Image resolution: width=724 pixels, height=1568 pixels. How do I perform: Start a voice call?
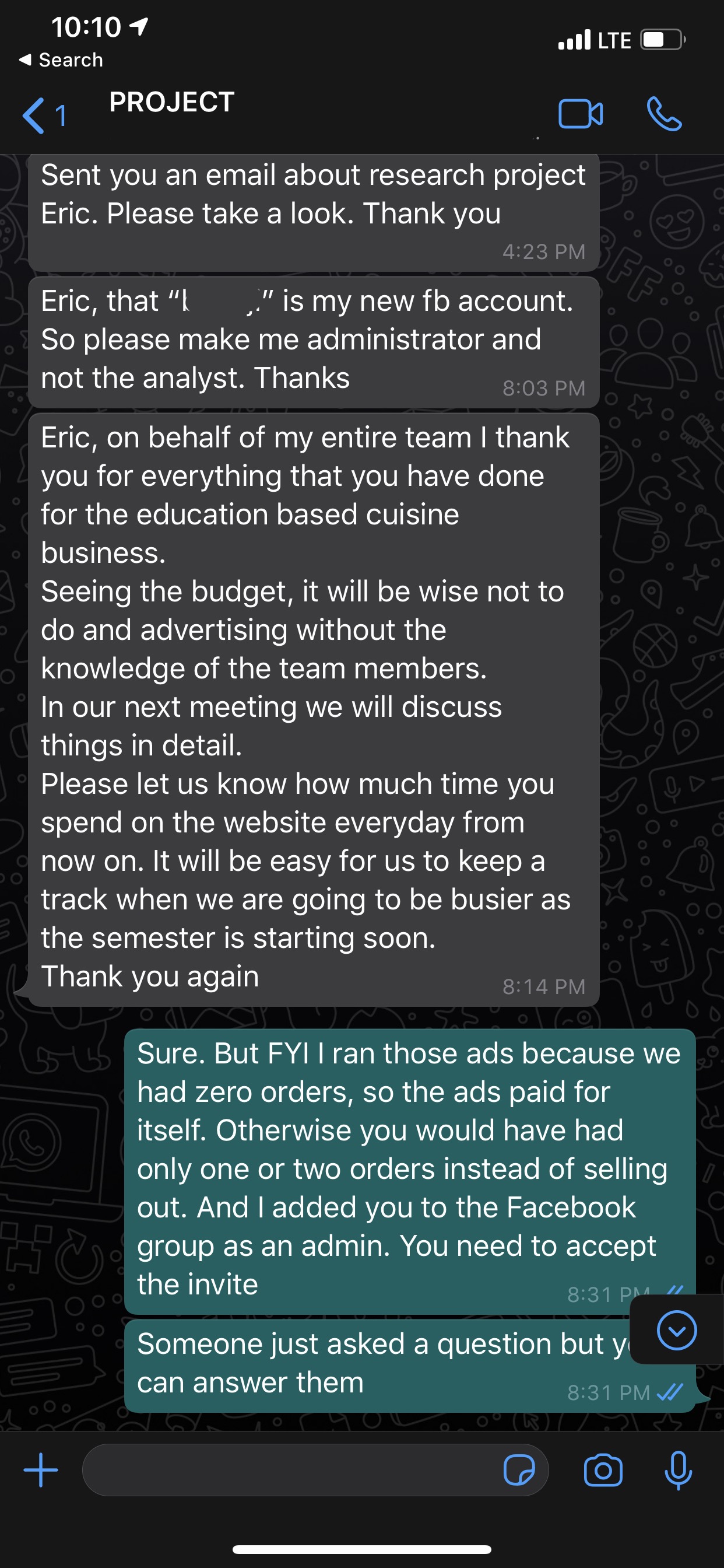(x=665, y=114)
